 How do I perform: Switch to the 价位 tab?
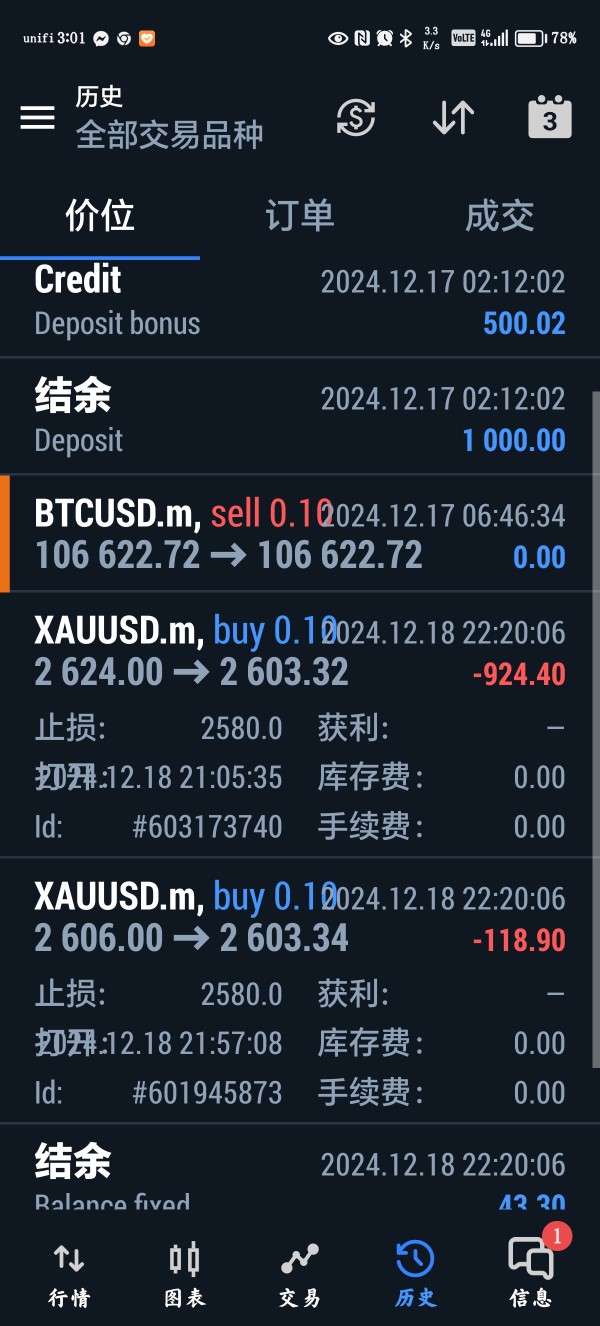[x=100, y=216]
